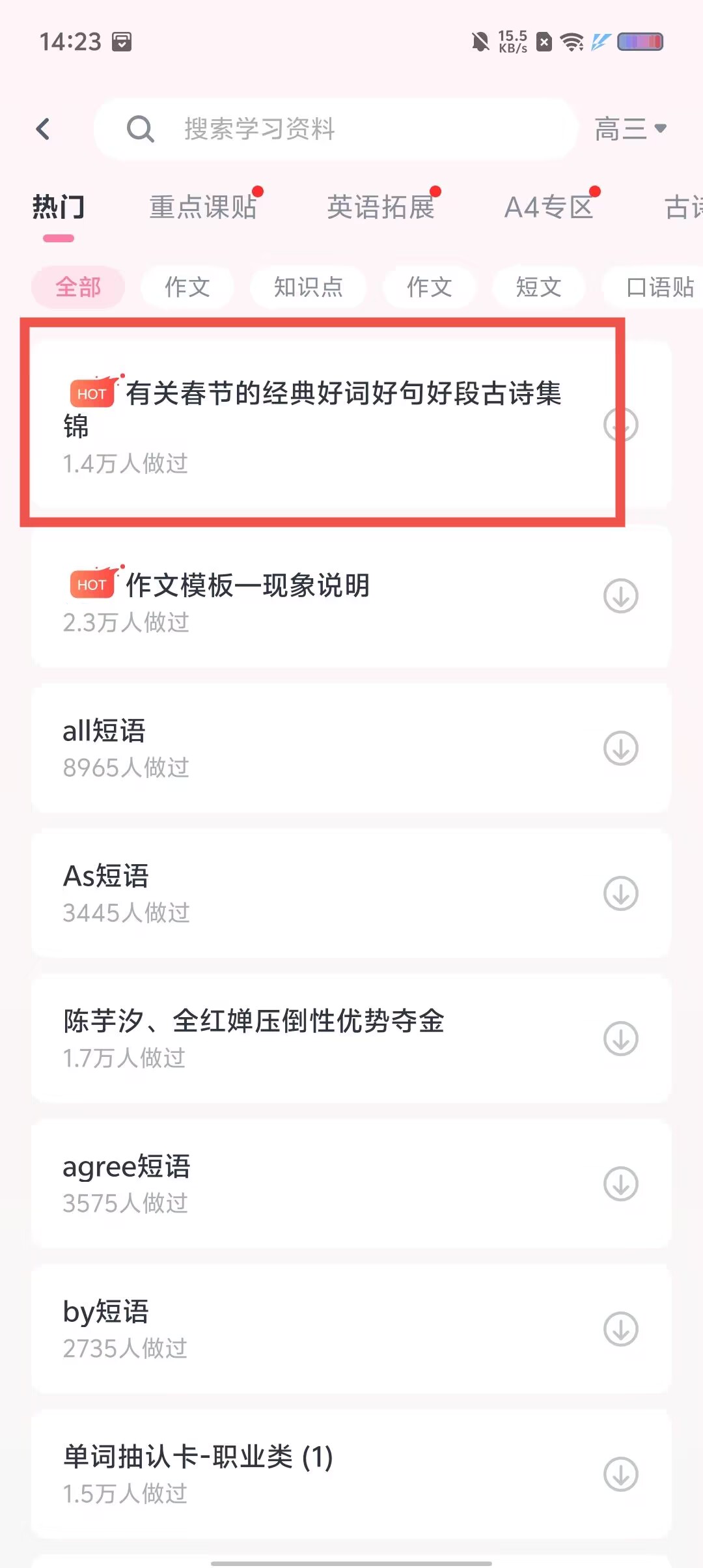The height and width of the screenshot is (1568, 703).
Task: Select the 全部 filter chip
Action: point(78,287)
